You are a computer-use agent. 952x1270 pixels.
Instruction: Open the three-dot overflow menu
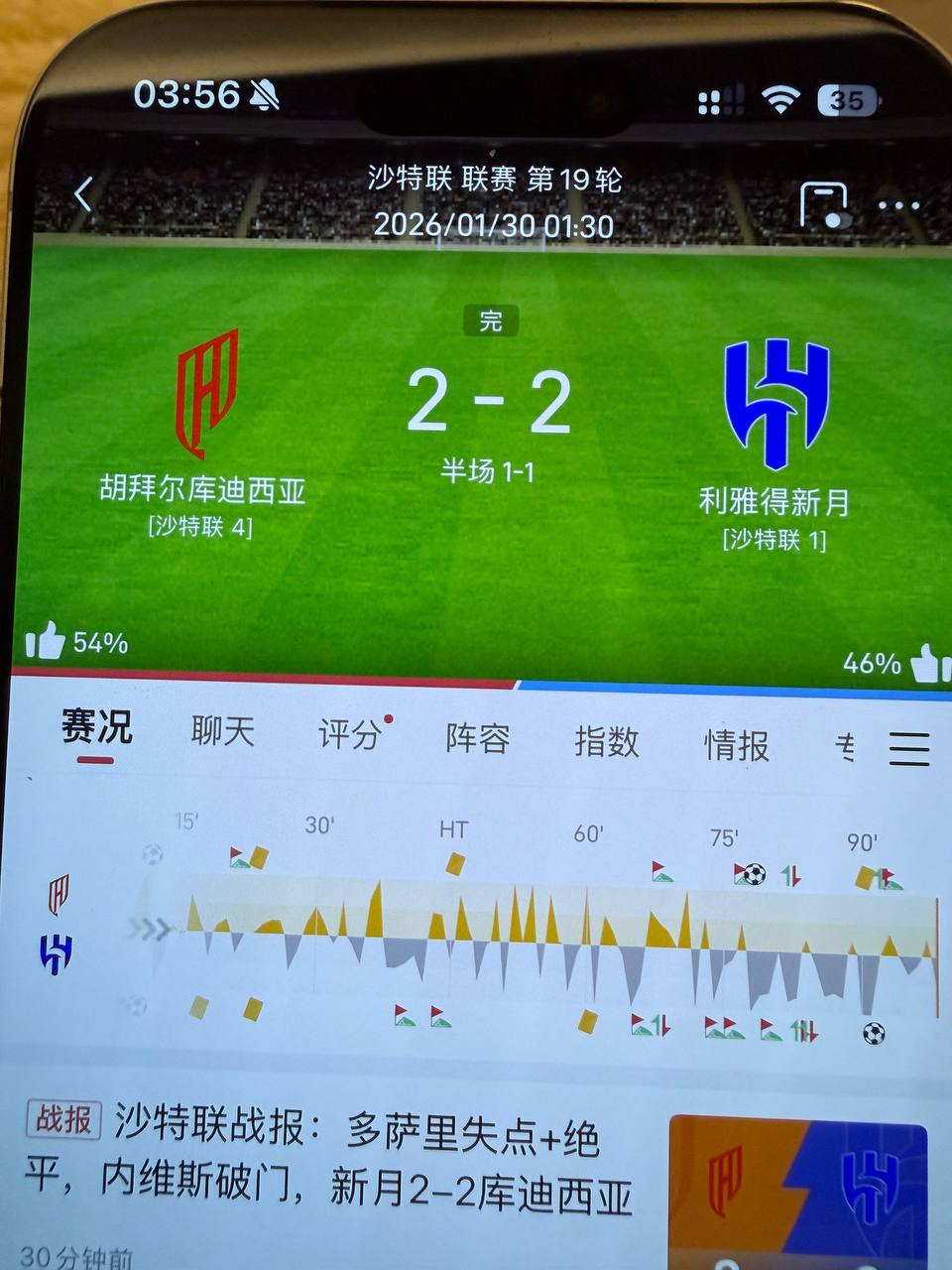click(x=898, y=206)
